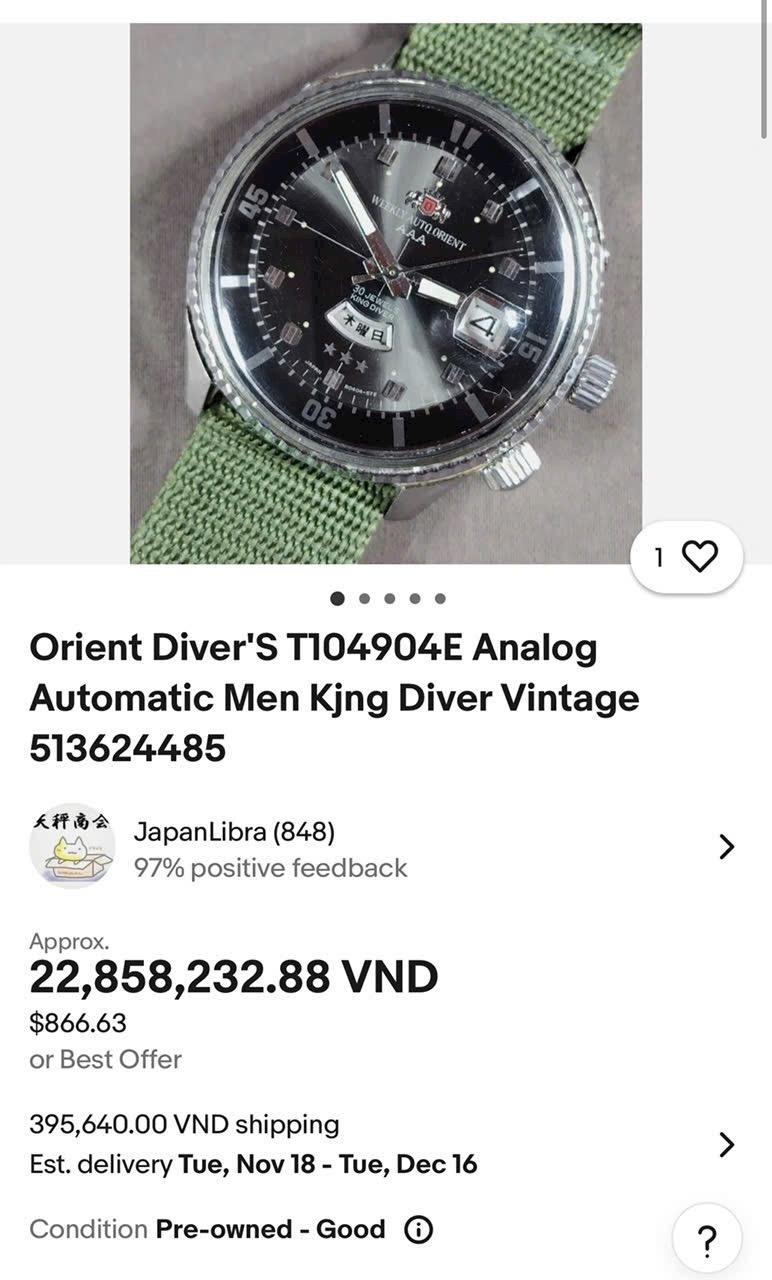Show condition info for Pre-owned - Good
Viewport: 772px width, 1280px height.
coord(418,1229)
